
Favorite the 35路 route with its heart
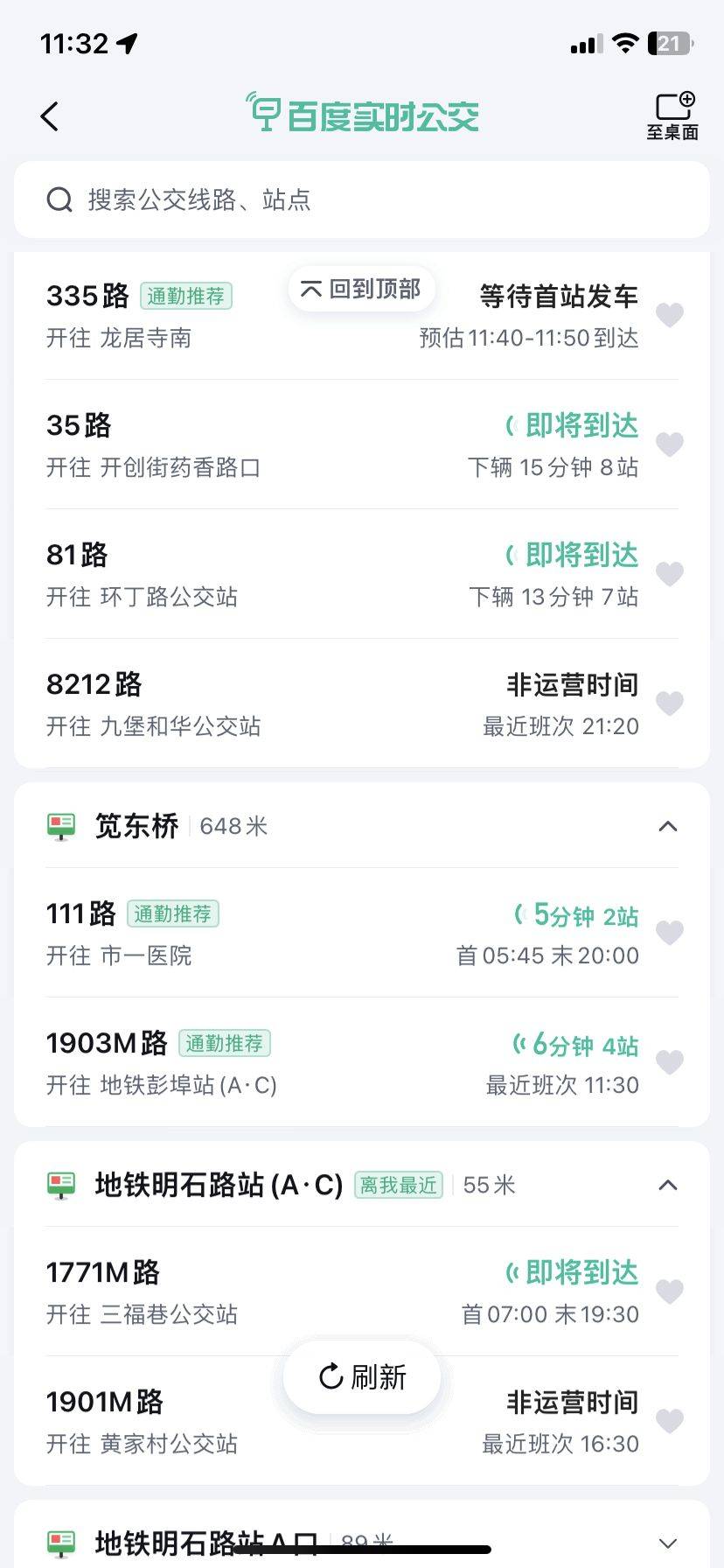670,444
